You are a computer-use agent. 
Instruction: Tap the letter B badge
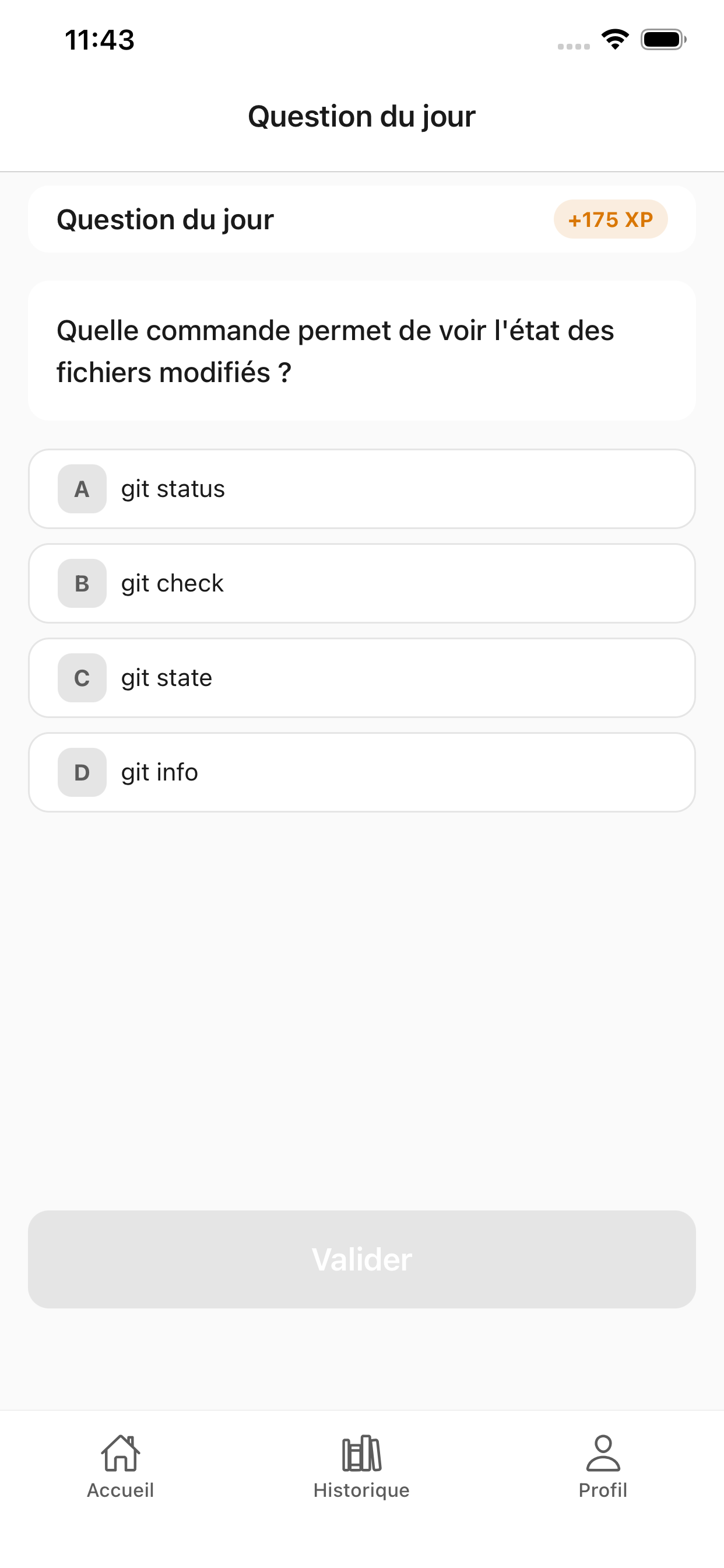tap(81, 583)
